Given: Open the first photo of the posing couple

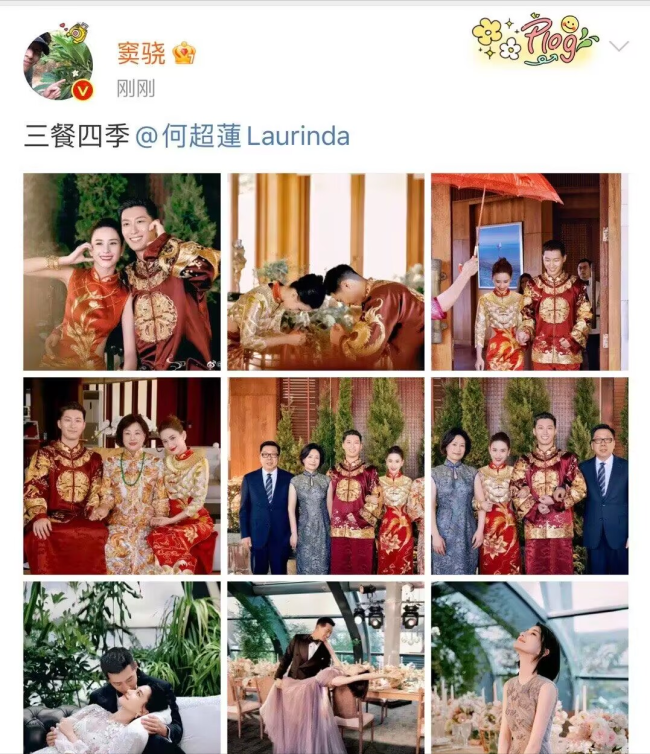Looking at the screenshot, I should coord(122,272).
